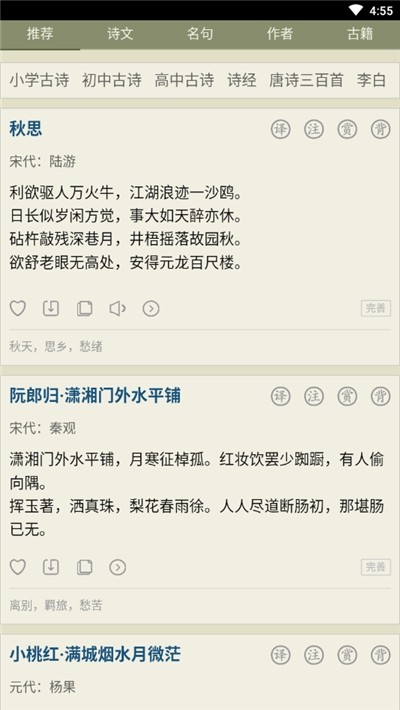Open the 小学古诗 category
The width and height of the screenshot is (400, 710).
(x=39, y=81)
